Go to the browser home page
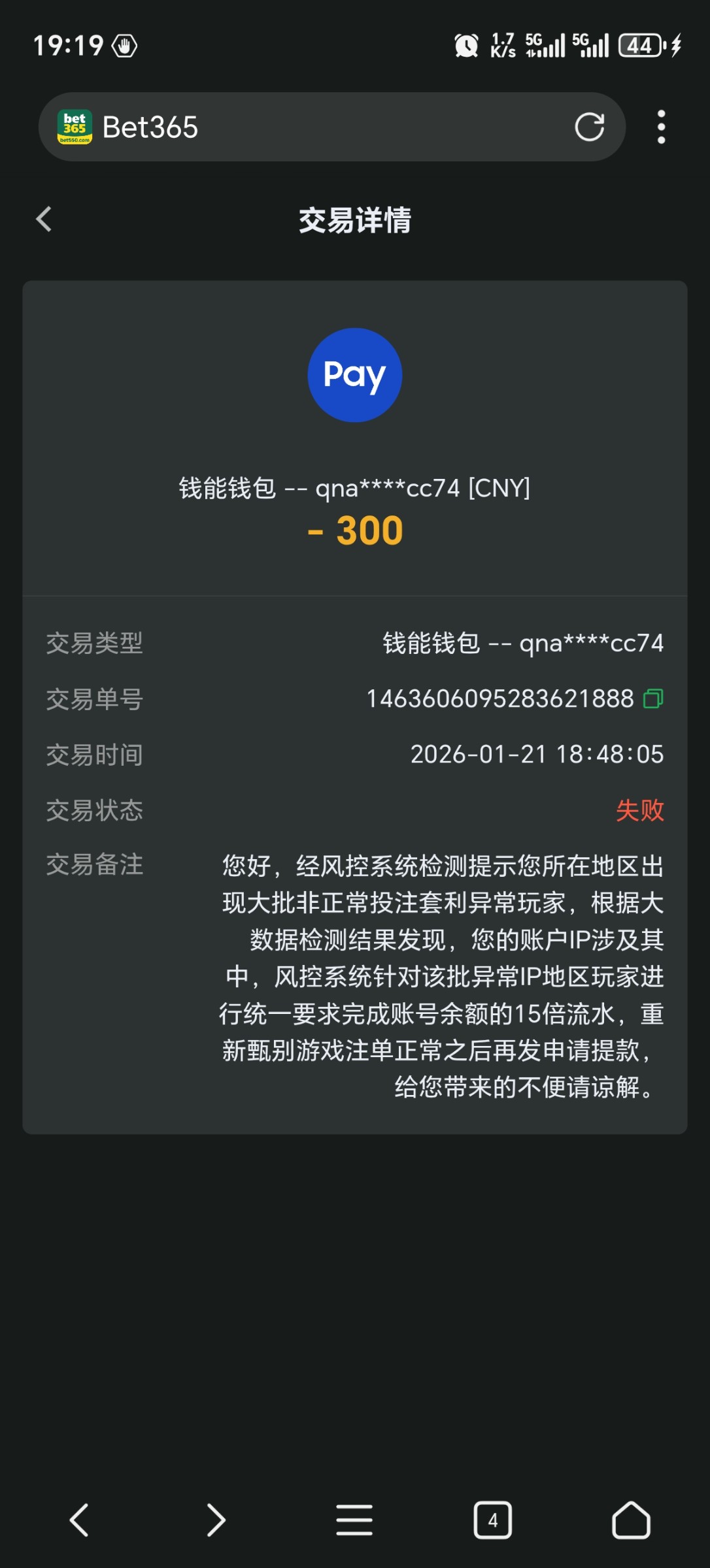This screenshot has width=710, height=1568. coord(631,1520)
